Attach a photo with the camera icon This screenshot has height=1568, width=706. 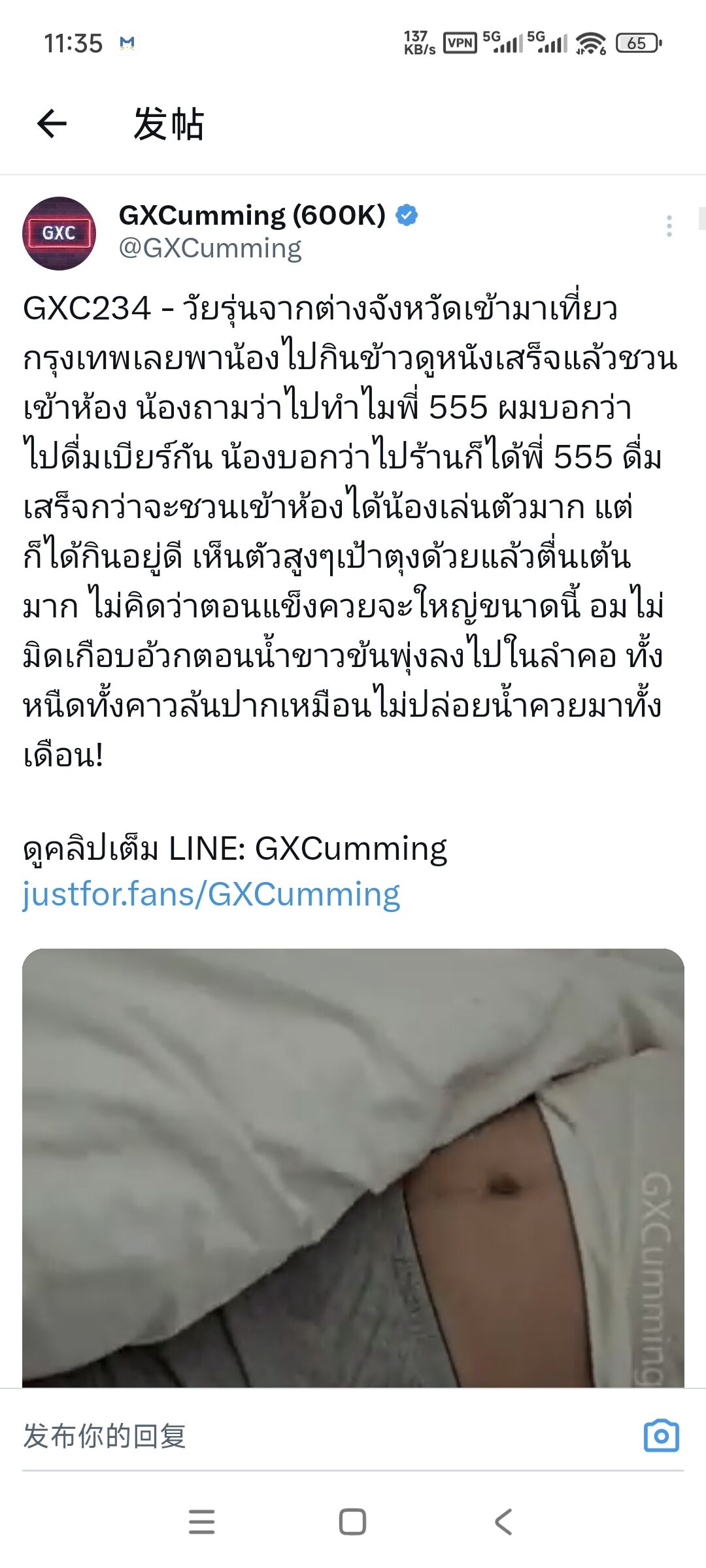[x=662, y=1436]
